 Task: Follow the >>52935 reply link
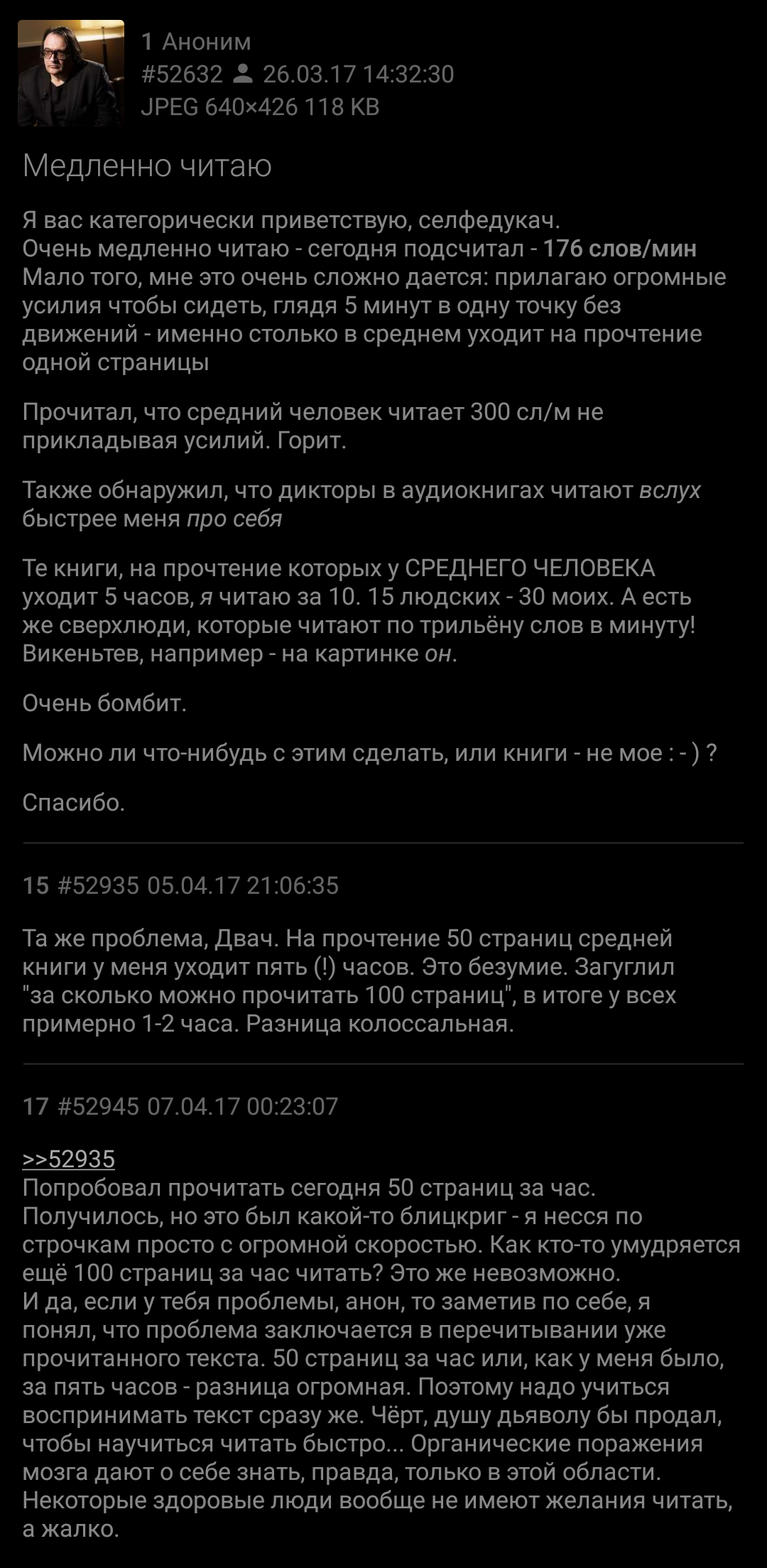[68, 1159]
